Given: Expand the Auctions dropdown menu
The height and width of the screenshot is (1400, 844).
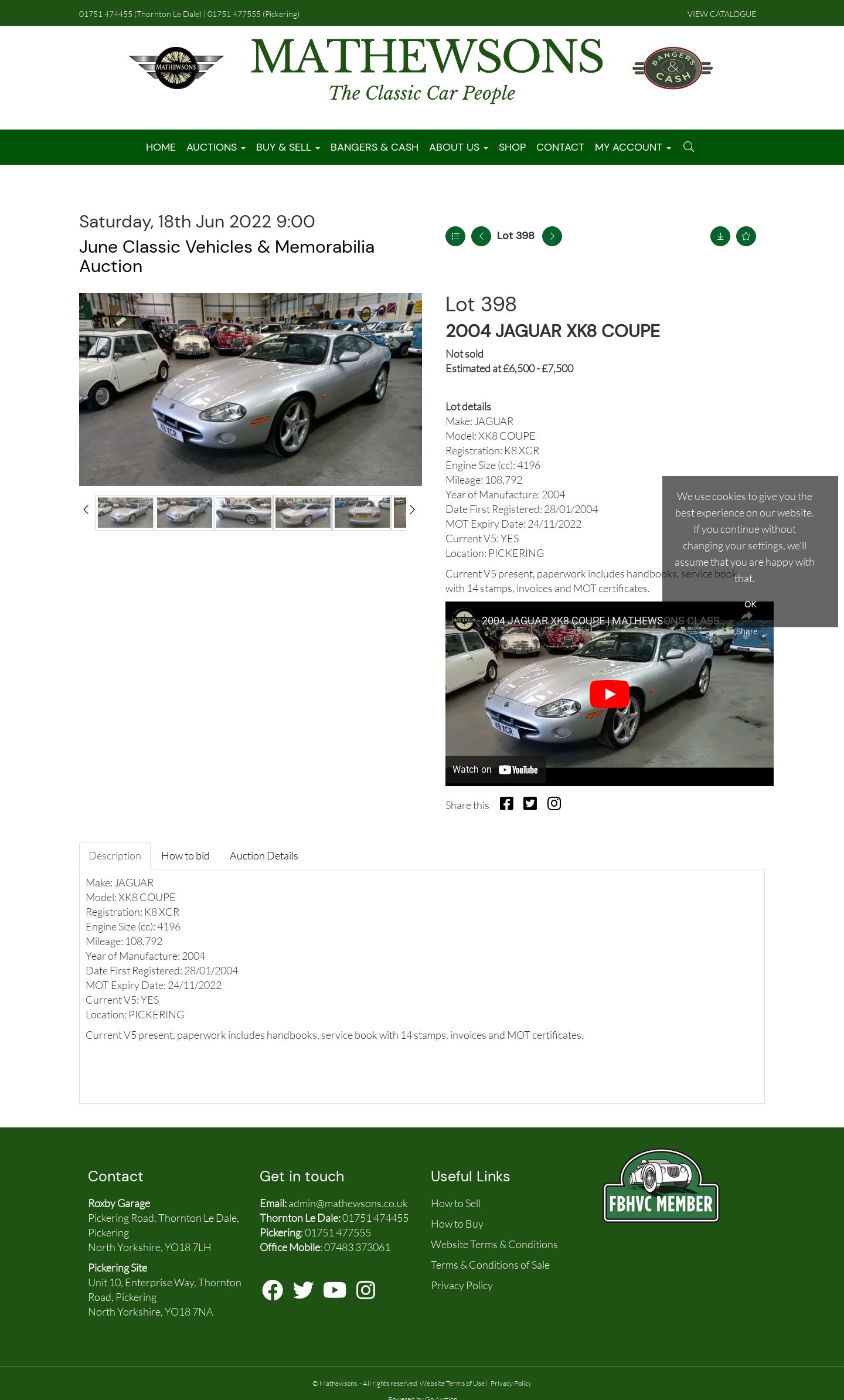Looking at the screenshot, I should tap(216, 147).
